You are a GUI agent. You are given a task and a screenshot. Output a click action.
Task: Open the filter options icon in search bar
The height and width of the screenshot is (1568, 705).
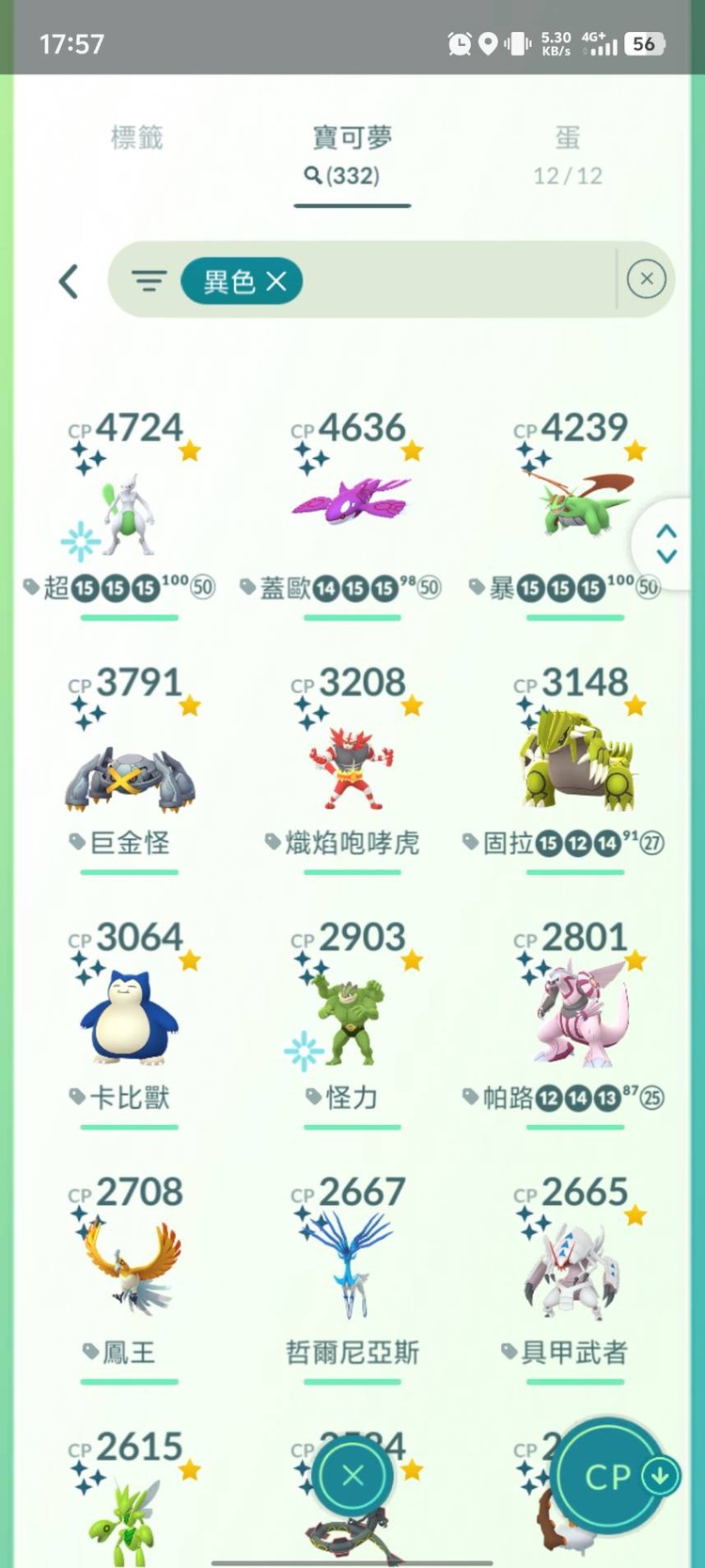pos(149,280)
